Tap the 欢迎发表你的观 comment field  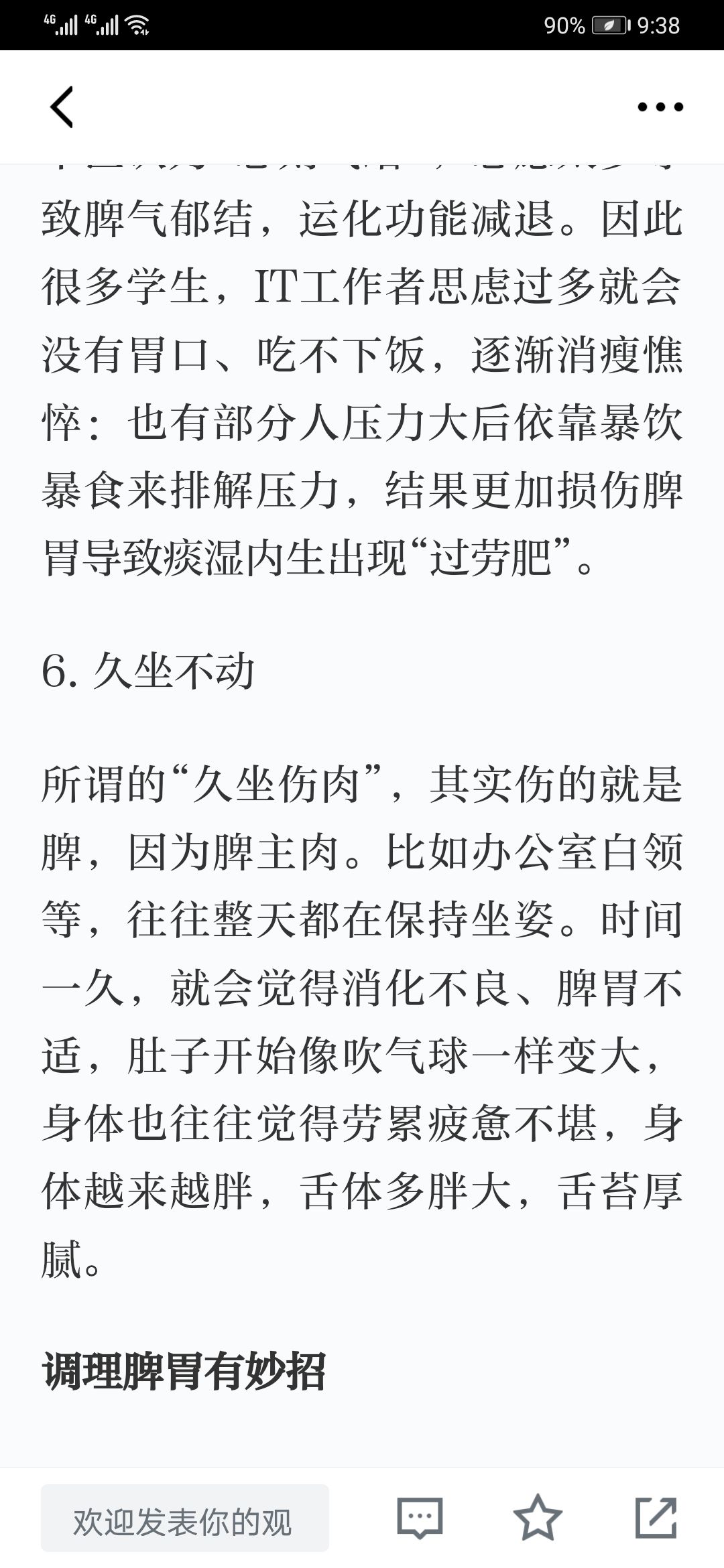(x=185, y=1518)
